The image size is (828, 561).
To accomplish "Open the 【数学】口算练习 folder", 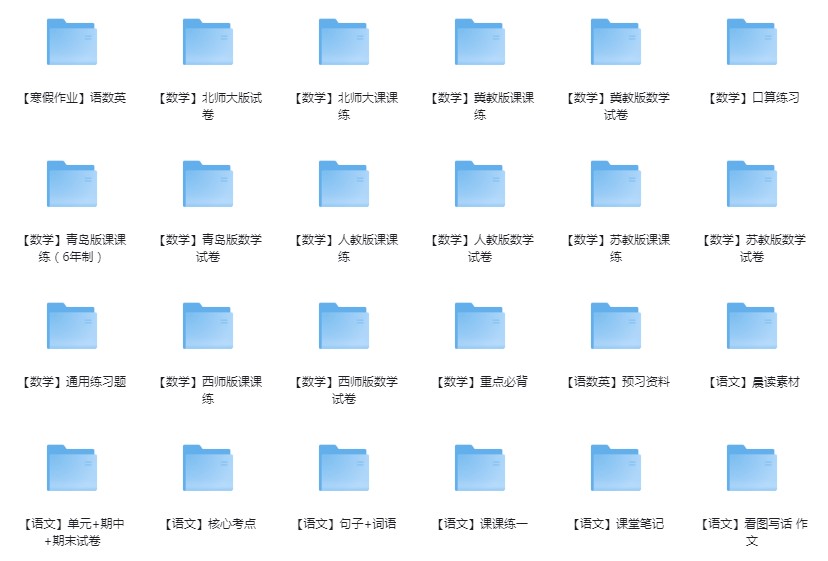I will point(752,43).
